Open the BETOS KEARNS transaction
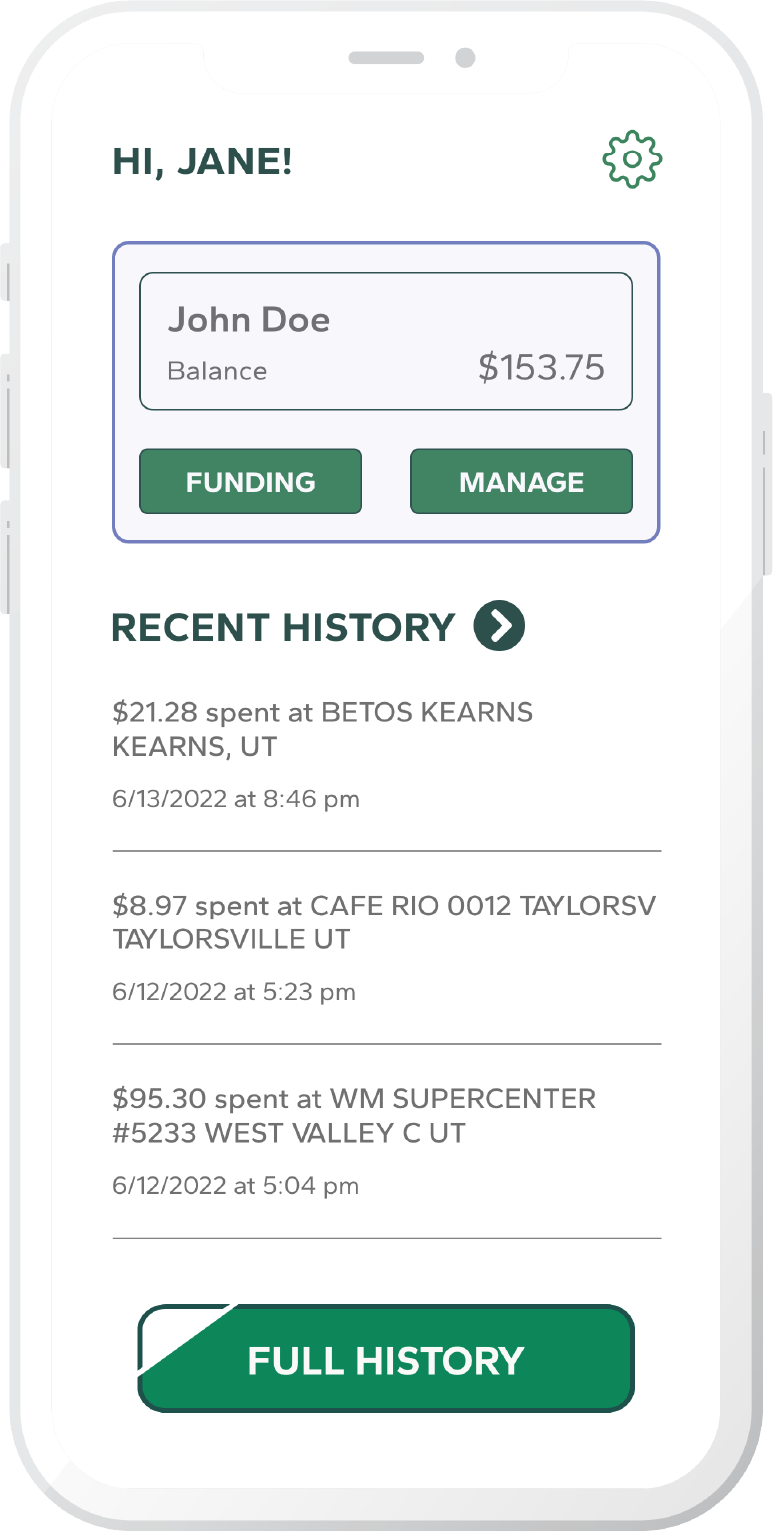773x1532 pixels. (x=386, y=755)
